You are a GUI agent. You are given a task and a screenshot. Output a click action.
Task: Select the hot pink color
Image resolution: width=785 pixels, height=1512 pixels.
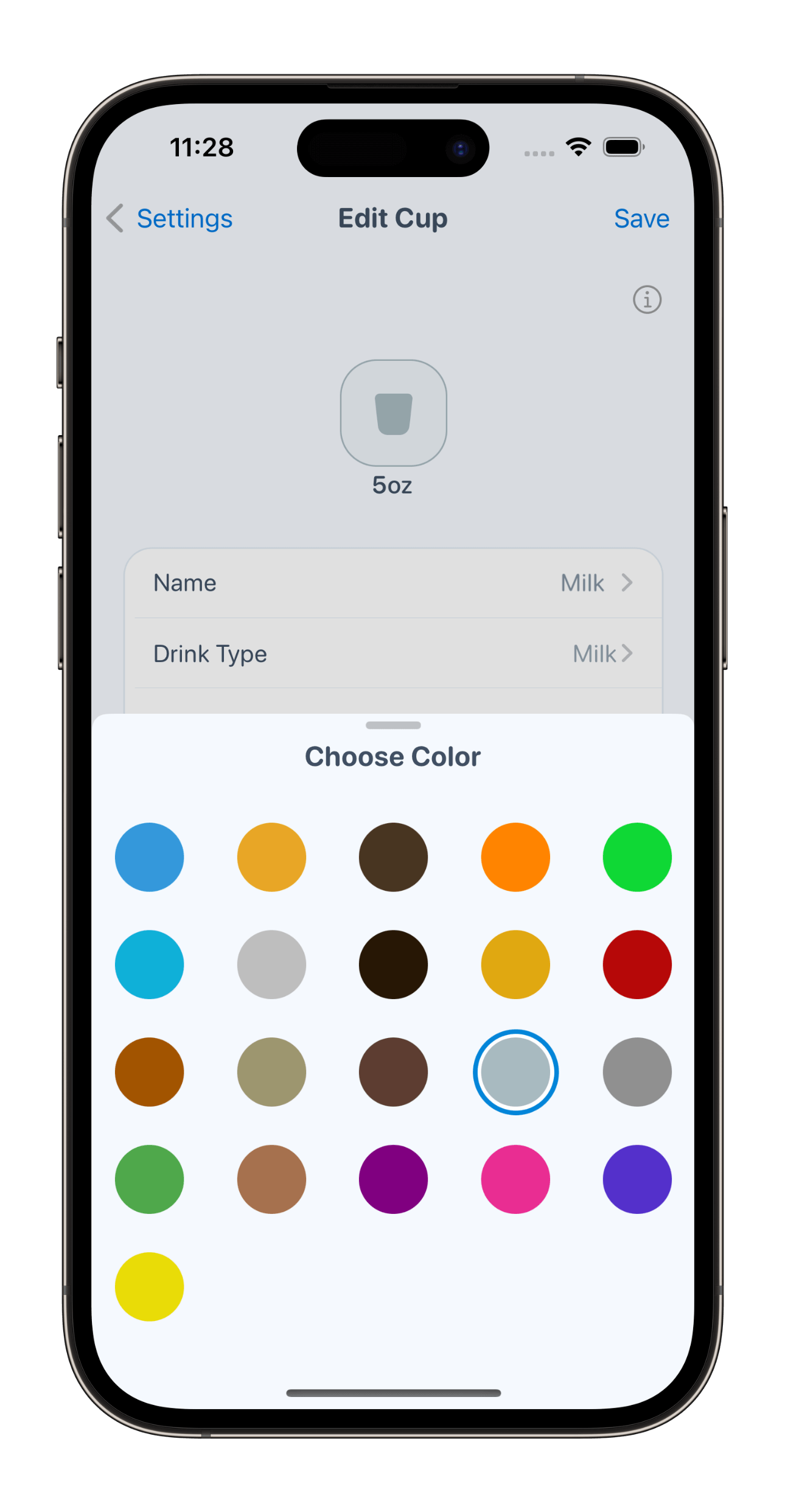[x=515, y=1179]
